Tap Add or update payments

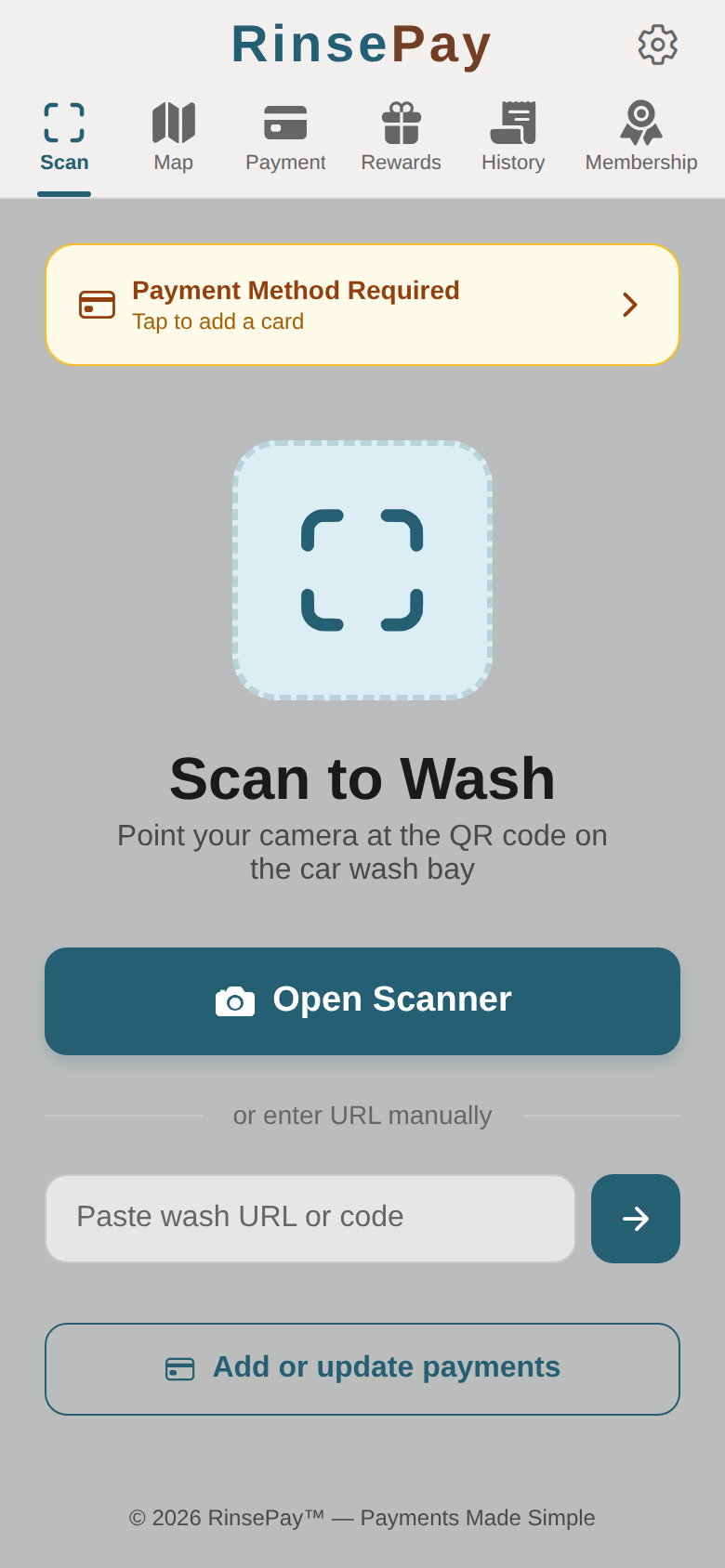[362, 1369]
